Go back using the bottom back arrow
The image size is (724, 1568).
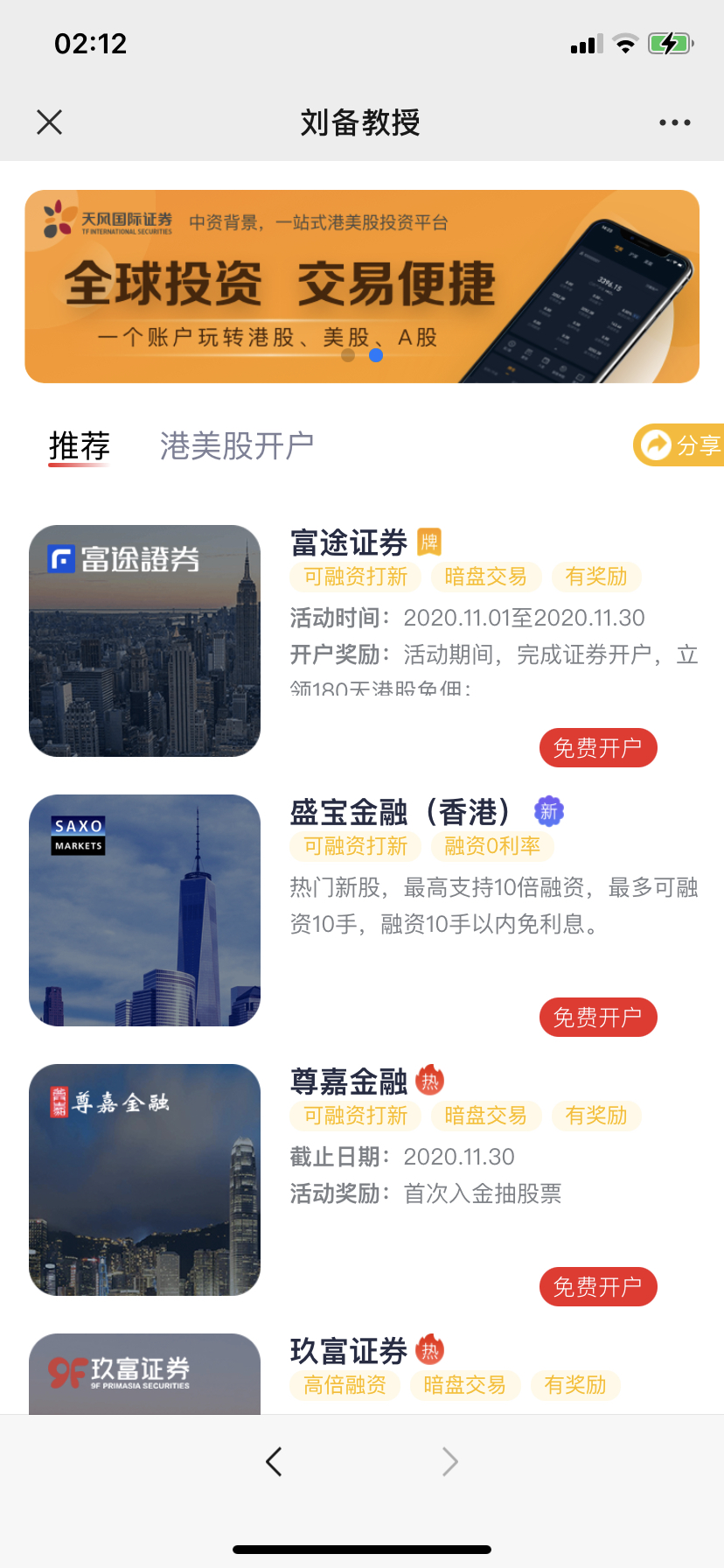274,1461
